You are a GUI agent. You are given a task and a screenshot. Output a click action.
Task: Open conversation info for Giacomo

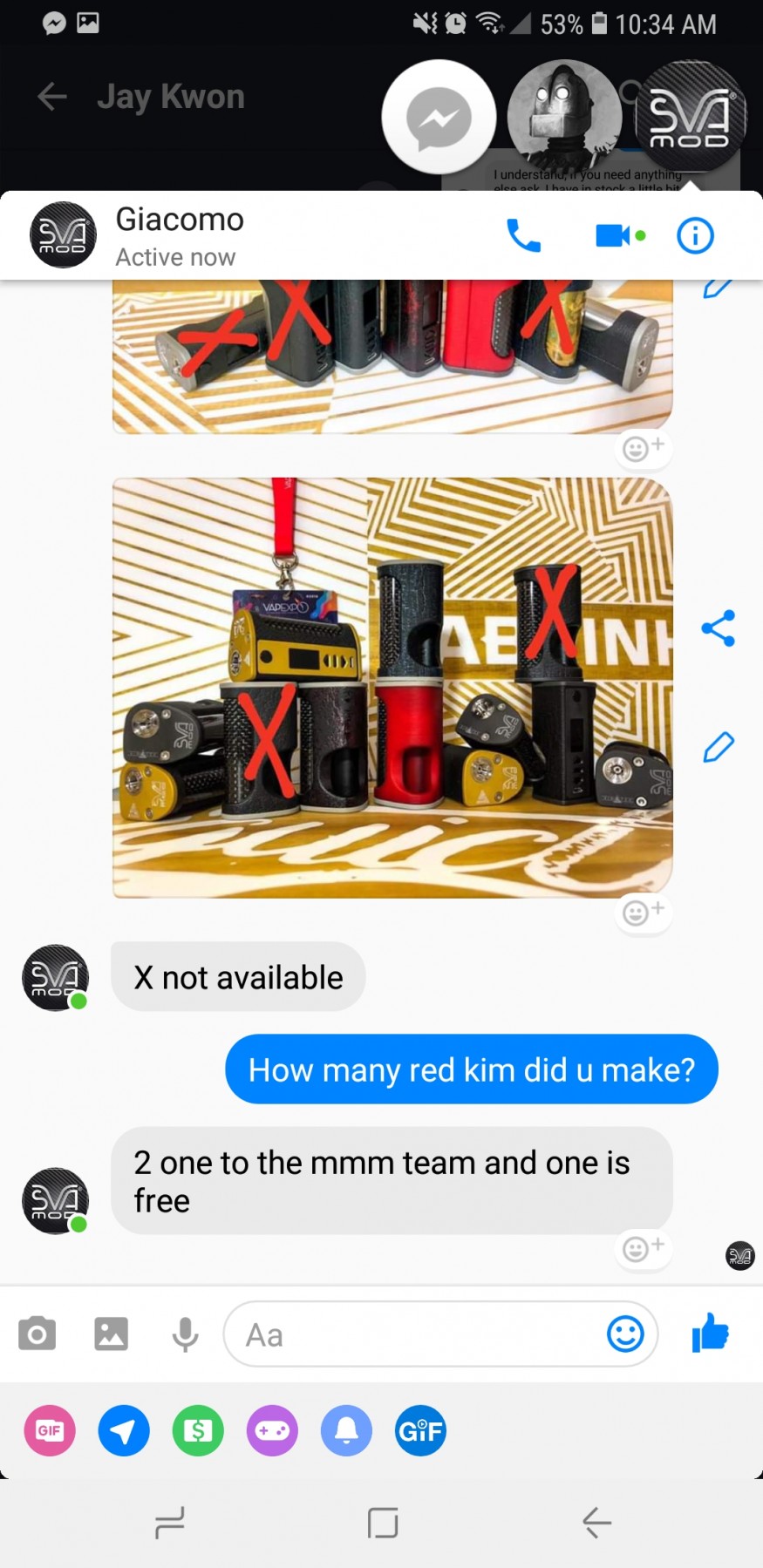pyautogui.click(x=695, y=235)
